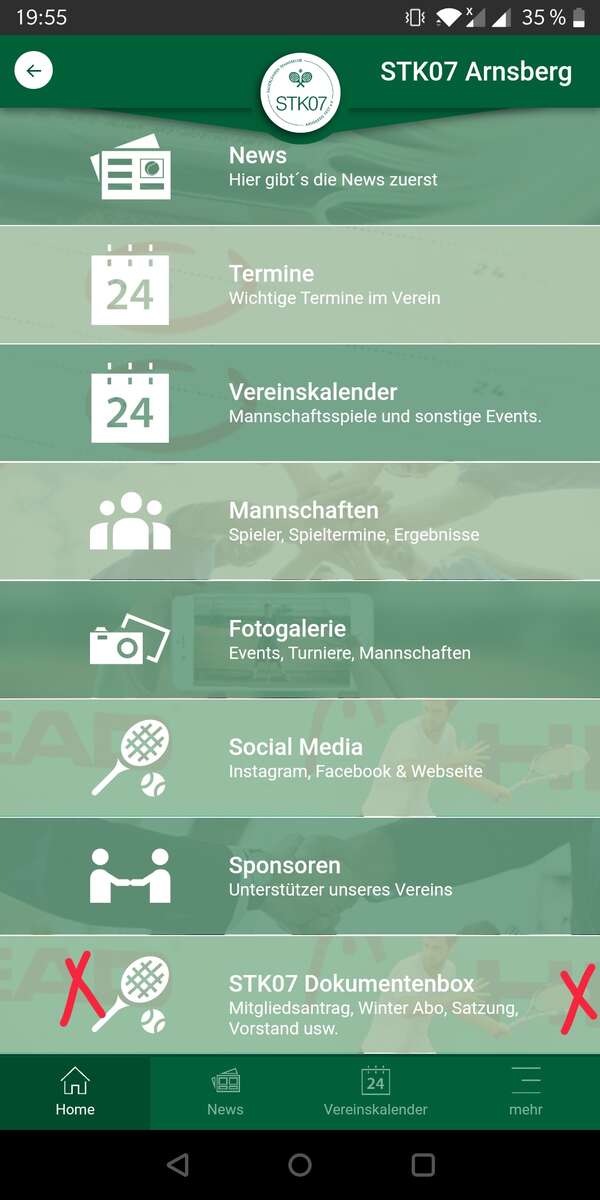Open the mehr menu tab
Image resolution: width=600 pixels, height=1200 pixels.
525,1092
